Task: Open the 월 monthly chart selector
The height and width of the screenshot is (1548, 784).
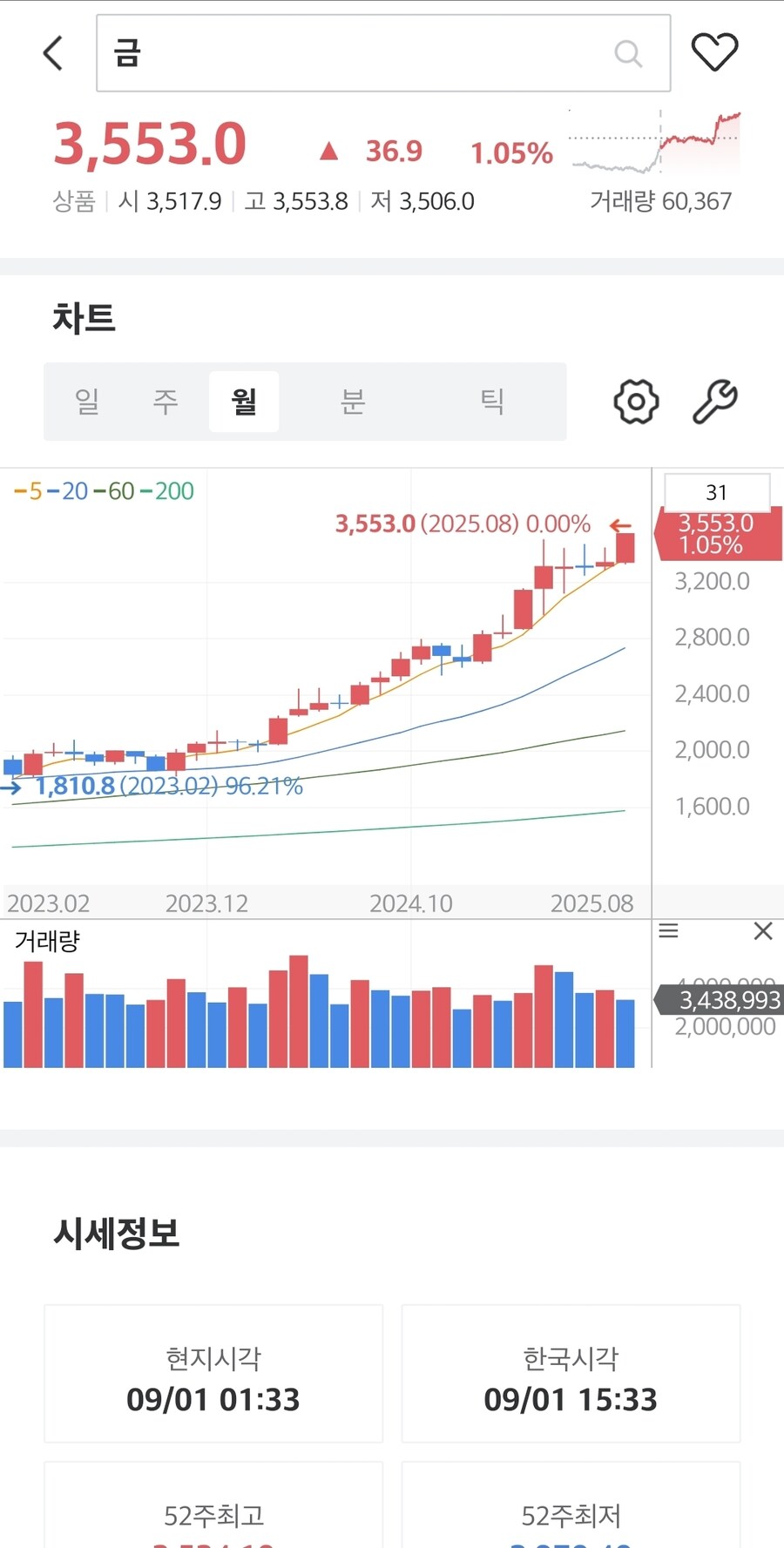Action: click(244, 402)
